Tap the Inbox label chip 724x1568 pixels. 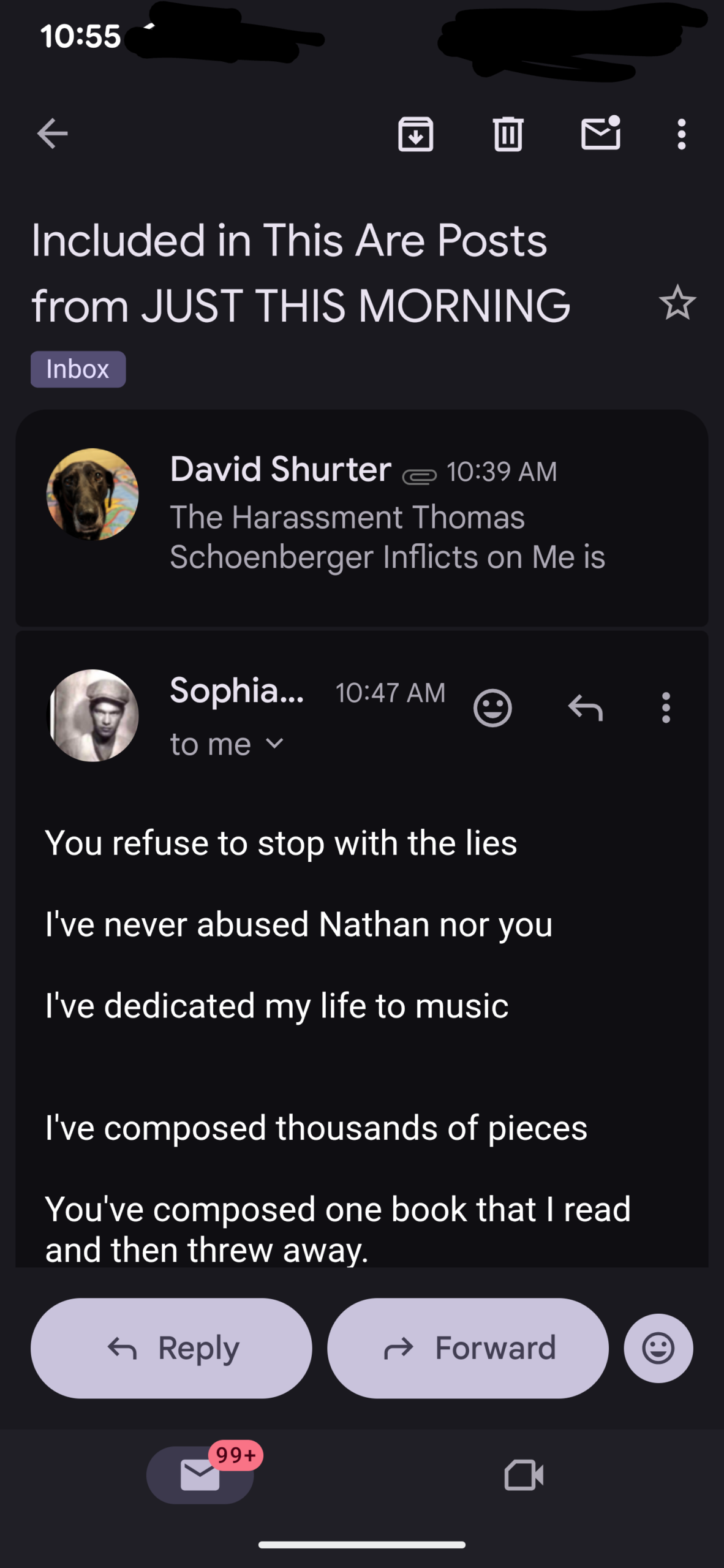tap(78, 369)
